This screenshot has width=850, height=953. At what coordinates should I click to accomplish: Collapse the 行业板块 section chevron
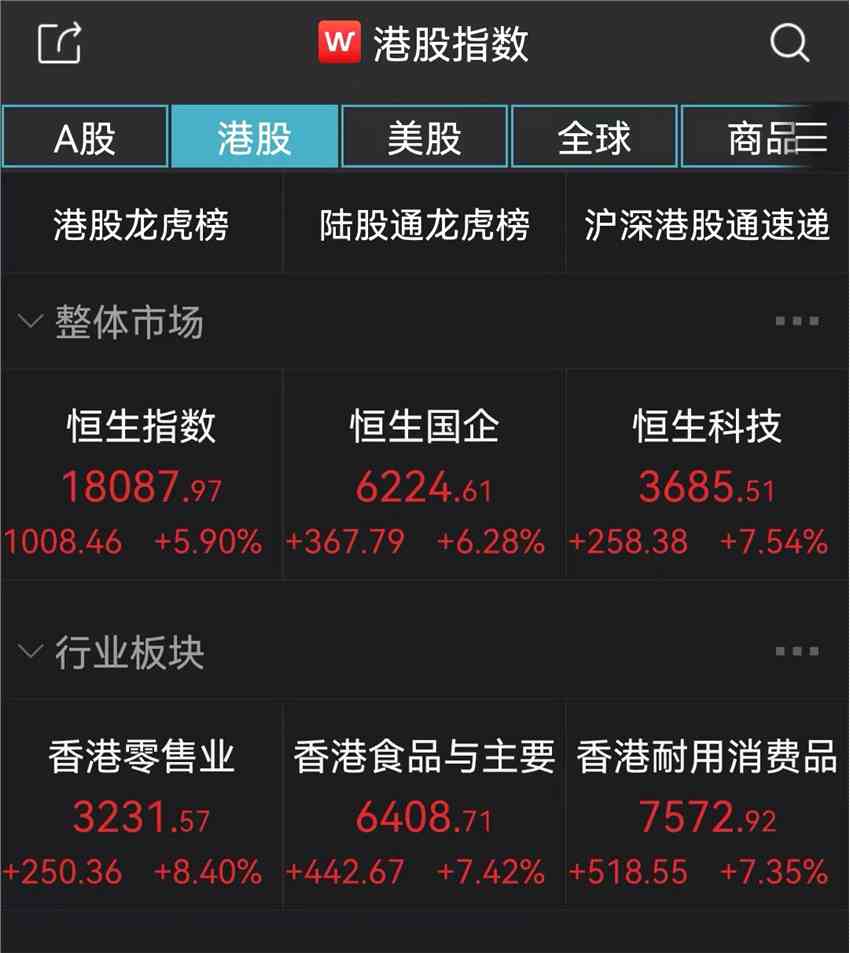coord(28,651)
